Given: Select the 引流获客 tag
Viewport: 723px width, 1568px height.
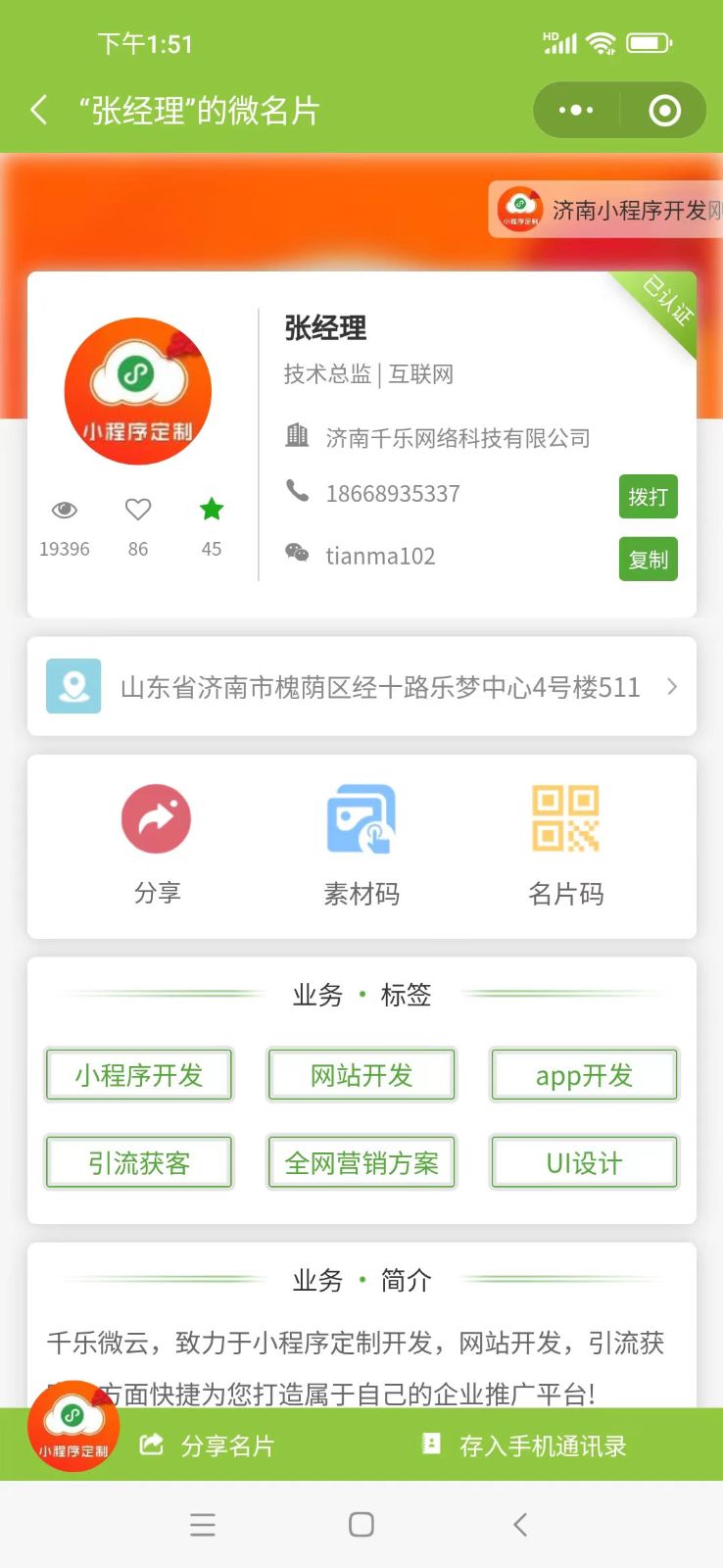Looking at the screenshot, I should click(x=139, y=1163).
